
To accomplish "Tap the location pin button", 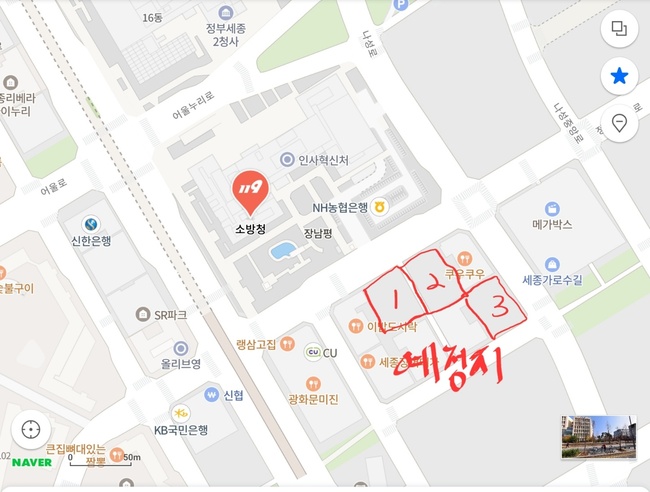I will pyautogui.click(x=619, y=124).
